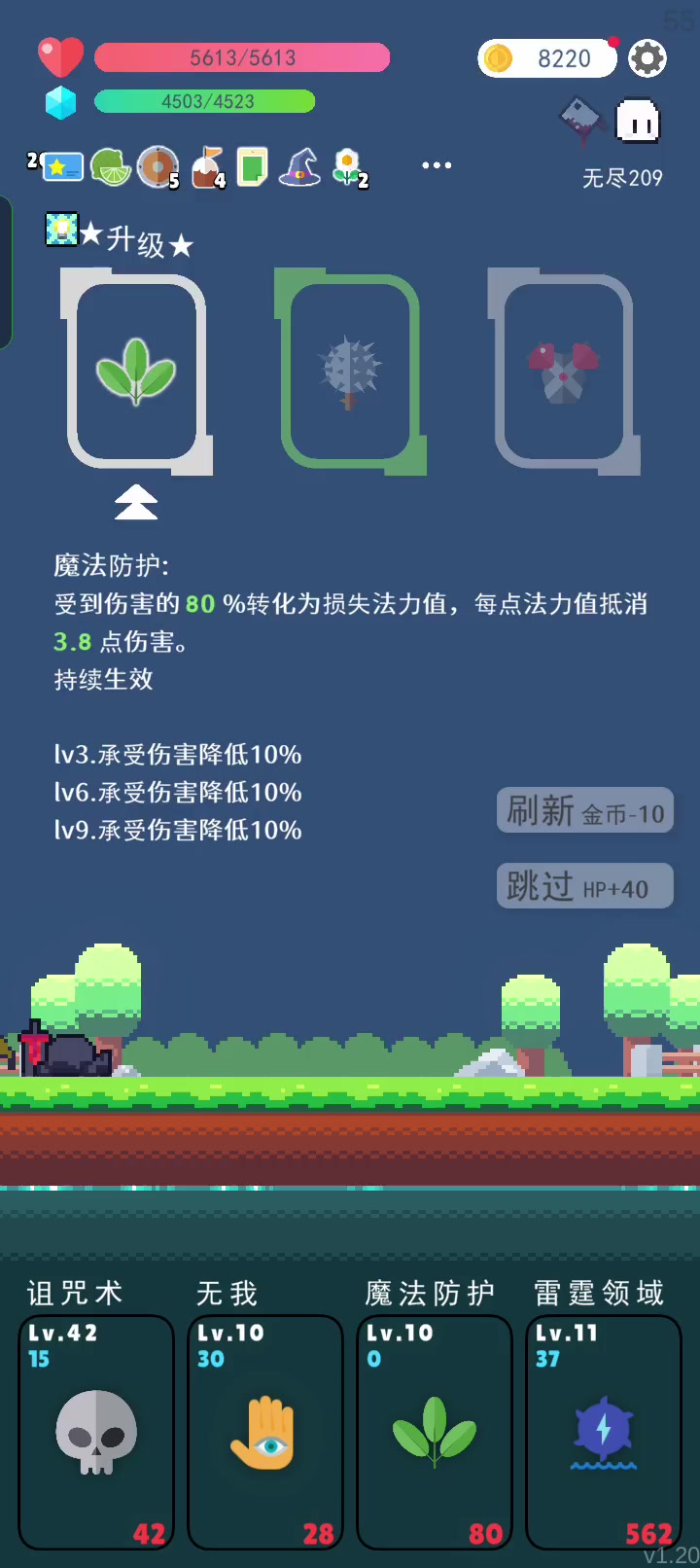Tap the 无我 hand-eye skill card
700x1568 pixels.
tap(265, 1432)
